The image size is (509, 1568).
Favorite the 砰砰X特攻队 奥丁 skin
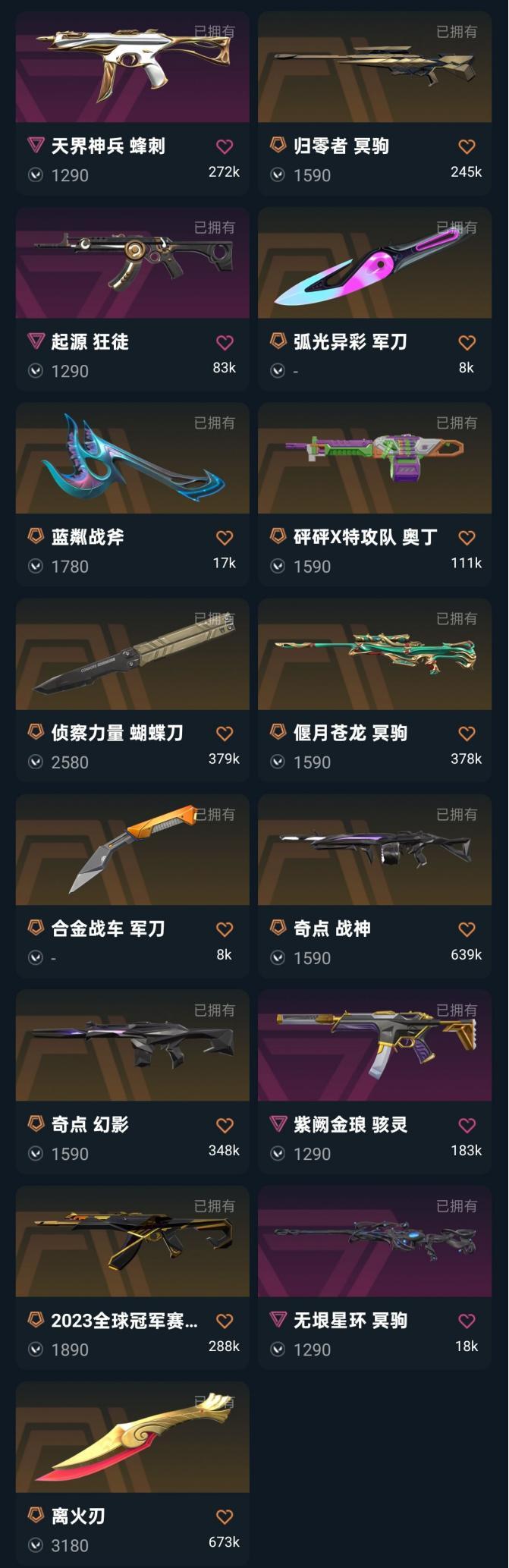(x=467, y=538)
